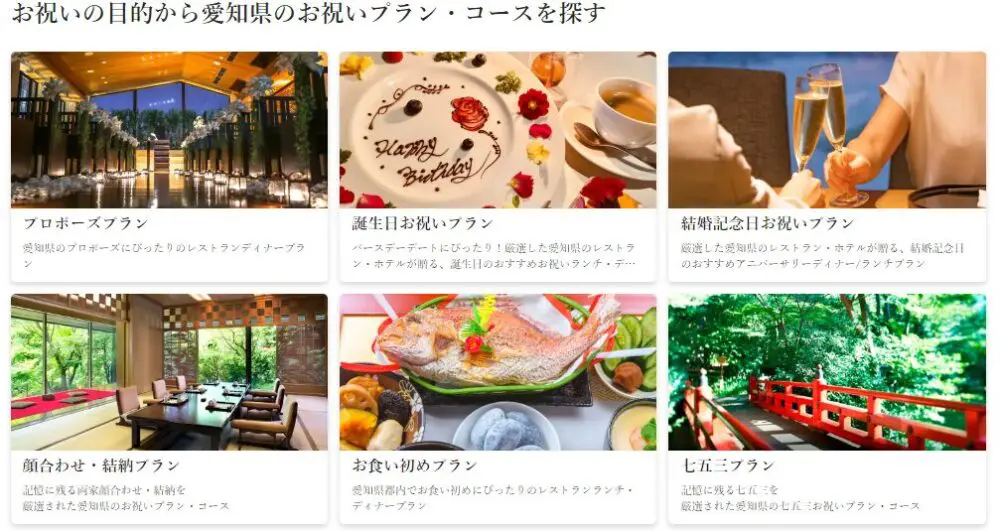Select the 誕生日お祝いプラン card

[x=497, y=165]
